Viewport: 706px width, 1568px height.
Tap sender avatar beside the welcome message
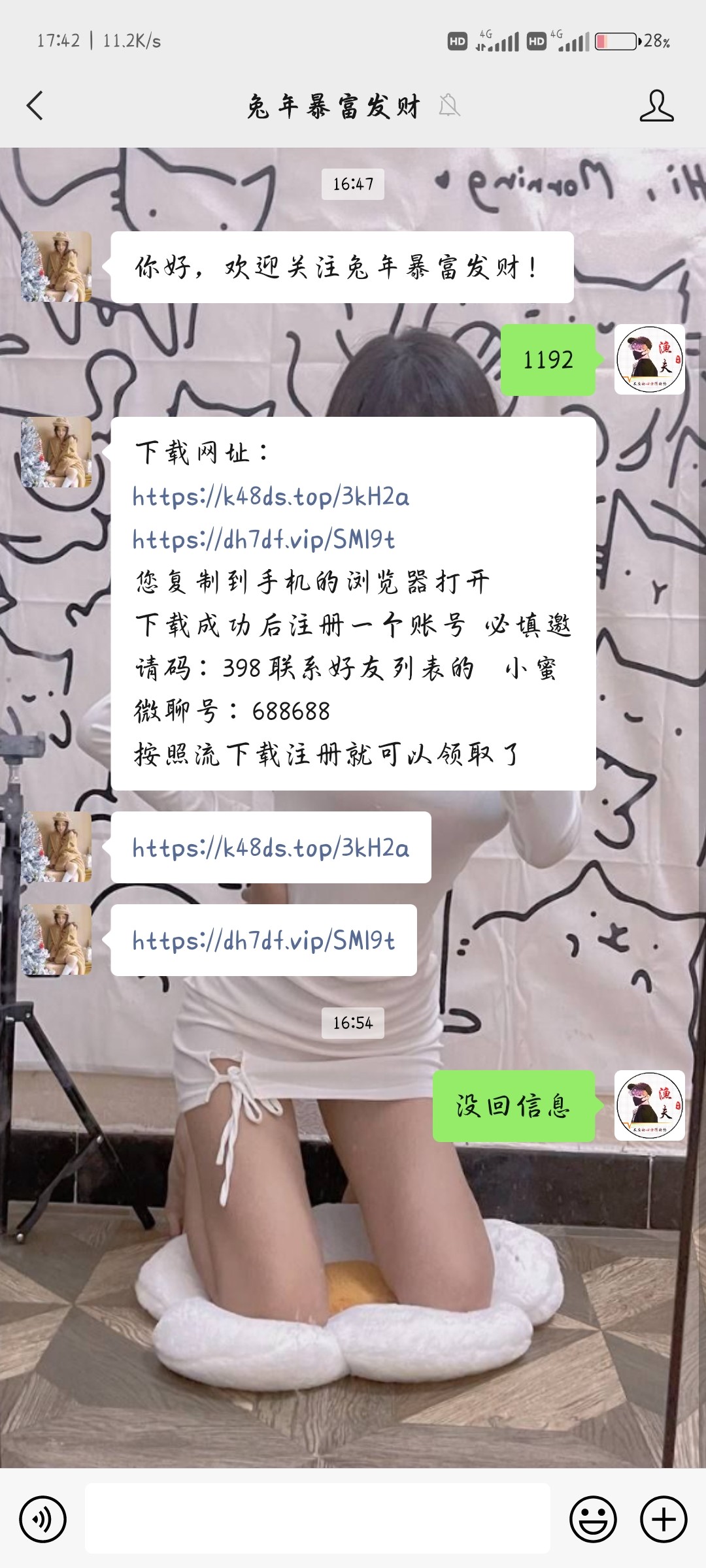(x=56, y=267)
